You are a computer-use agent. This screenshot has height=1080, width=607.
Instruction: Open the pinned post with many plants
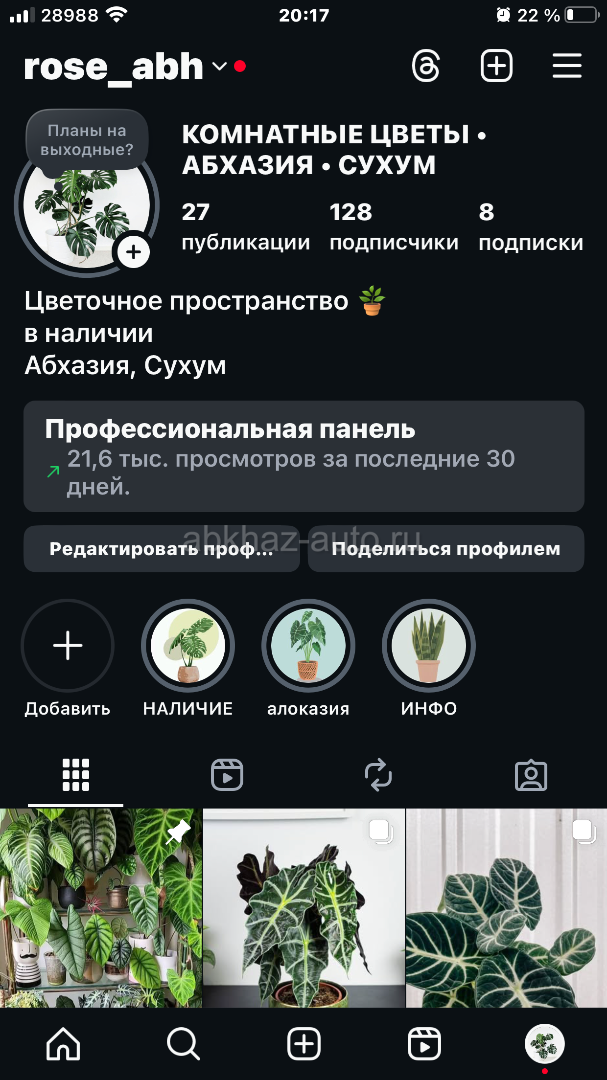(101, 907)
